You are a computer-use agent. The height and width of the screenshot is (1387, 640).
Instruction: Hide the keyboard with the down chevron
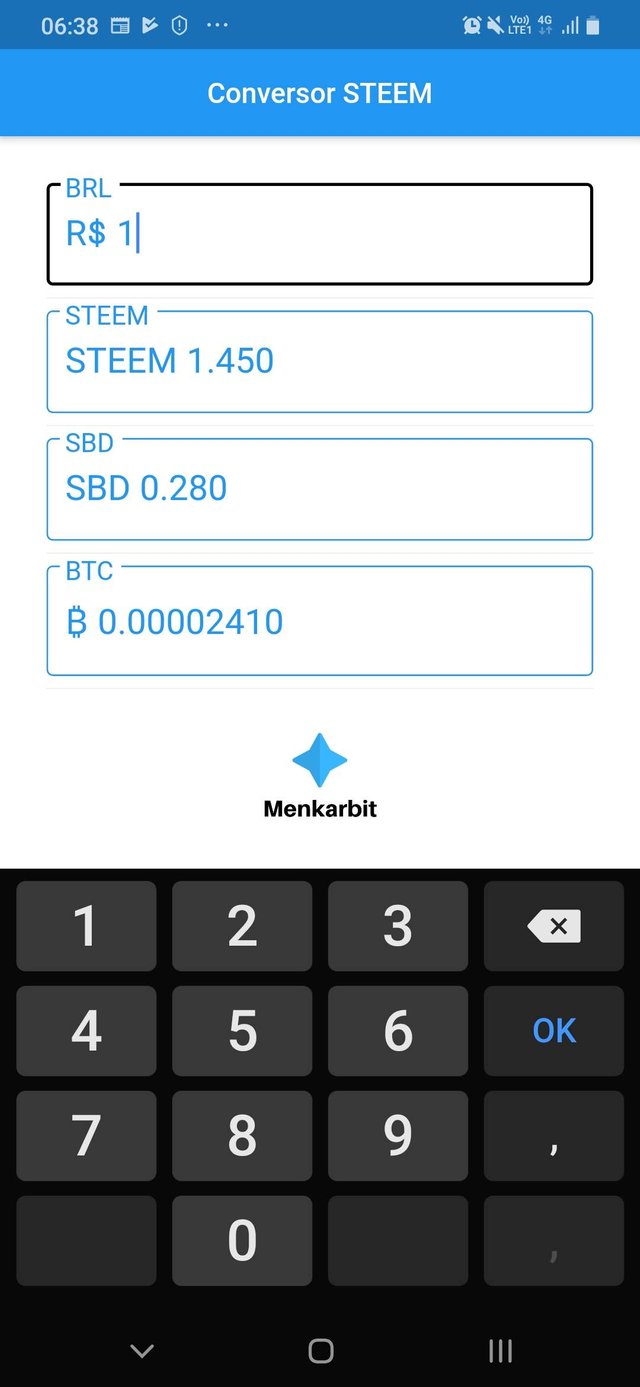pos(142,1351)
